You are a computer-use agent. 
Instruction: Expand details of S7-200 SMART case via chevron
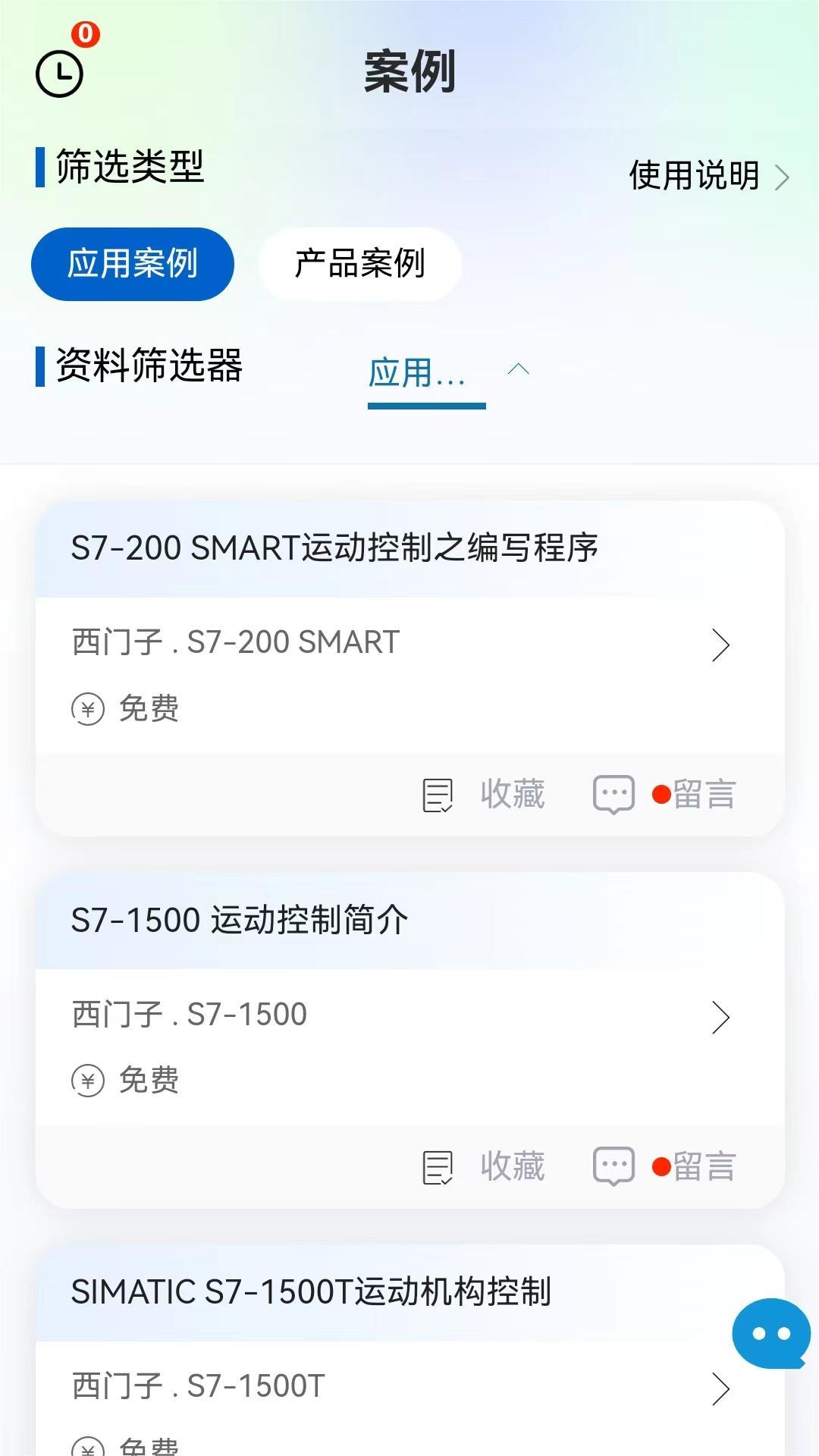click(721, 645)
